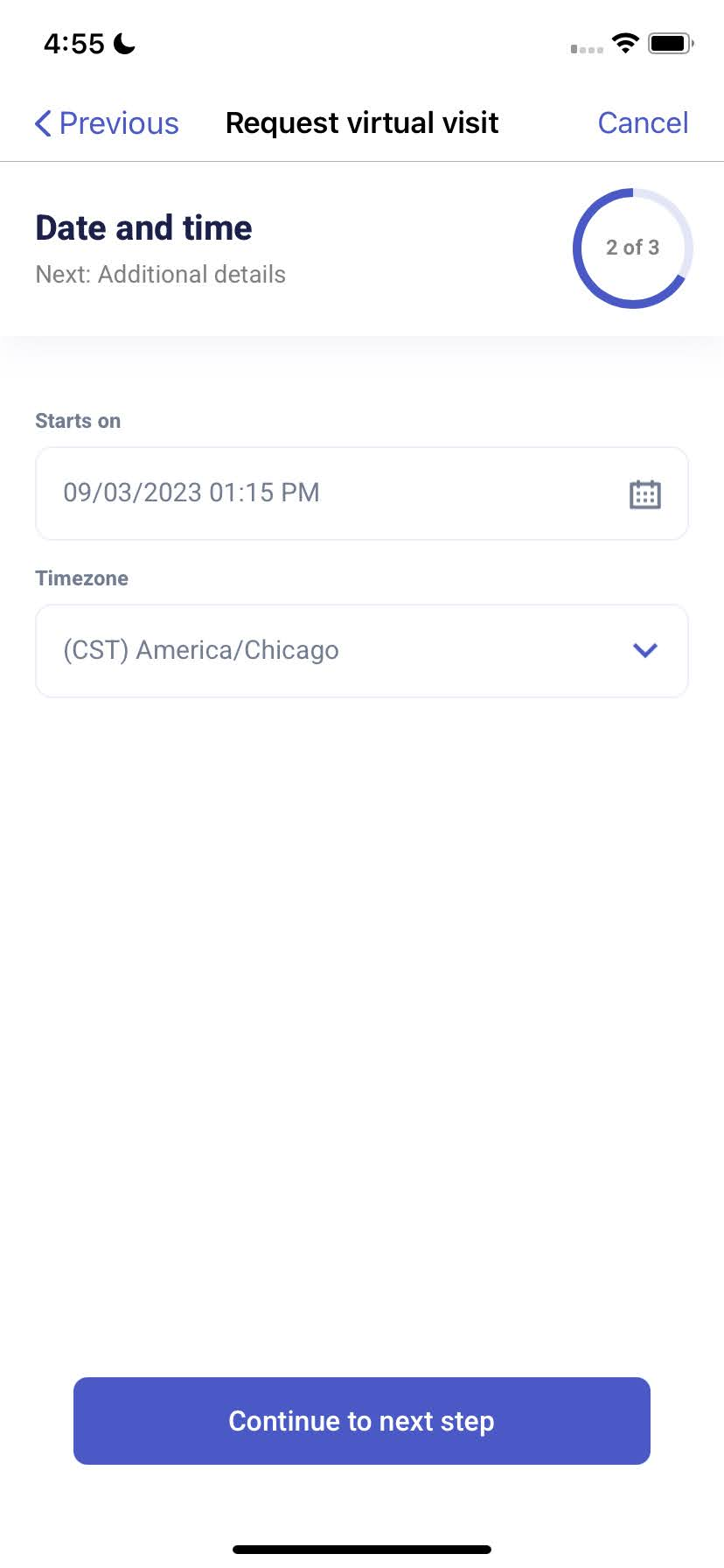The width and height of the screenshot is (724, 1568).
Task: Open the Starts on date field
Action: [x=332, y=493]
